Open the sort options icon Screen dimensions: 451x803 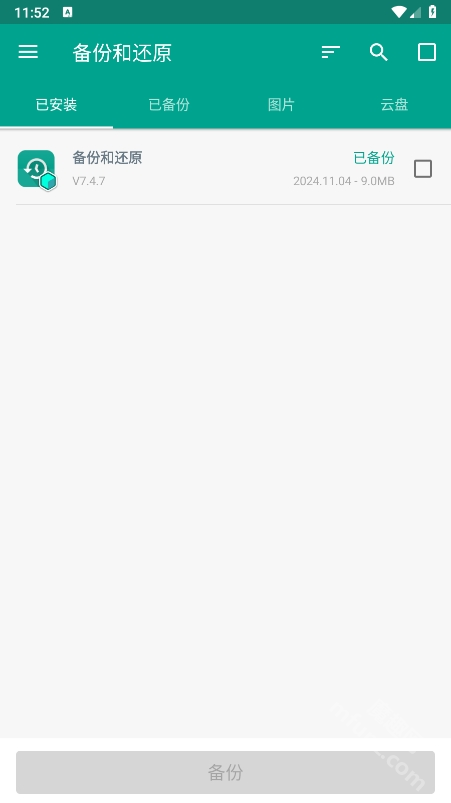[x=331, y=52]
